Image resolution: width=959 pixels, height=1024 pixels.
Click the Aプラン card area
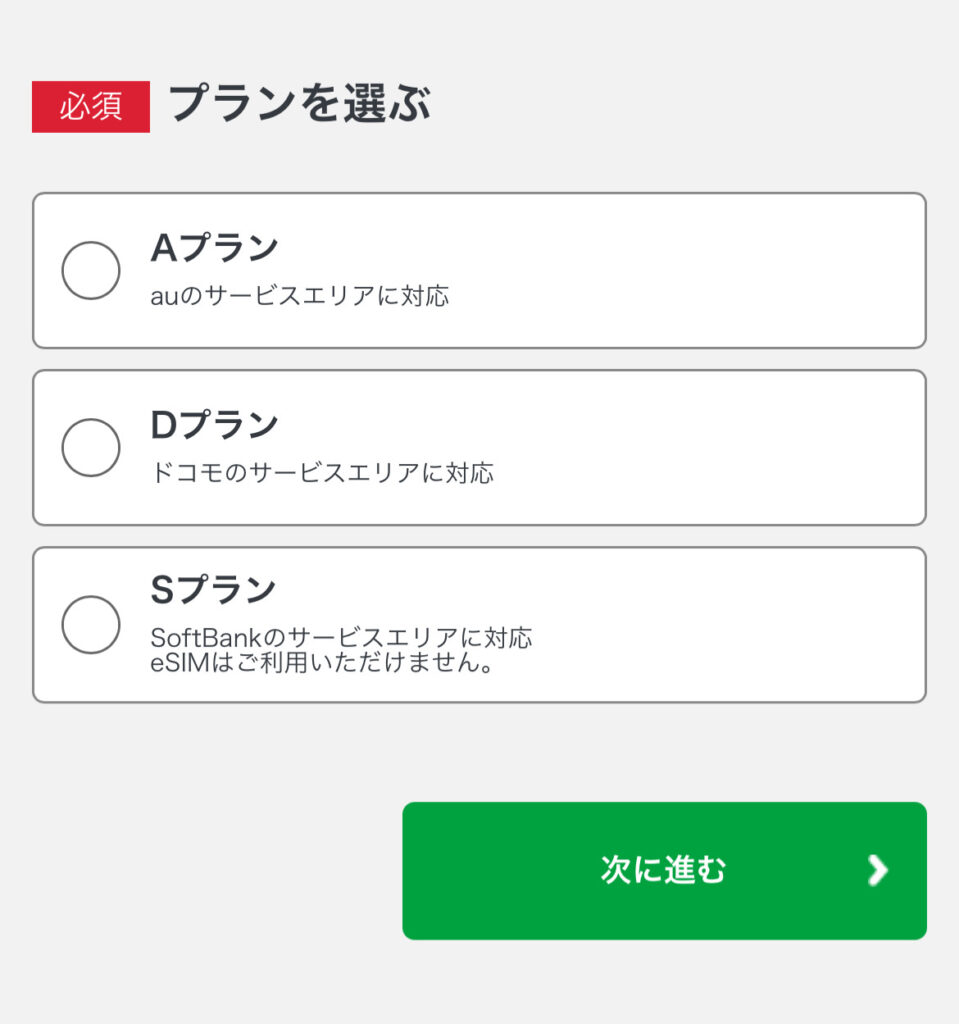480,267
